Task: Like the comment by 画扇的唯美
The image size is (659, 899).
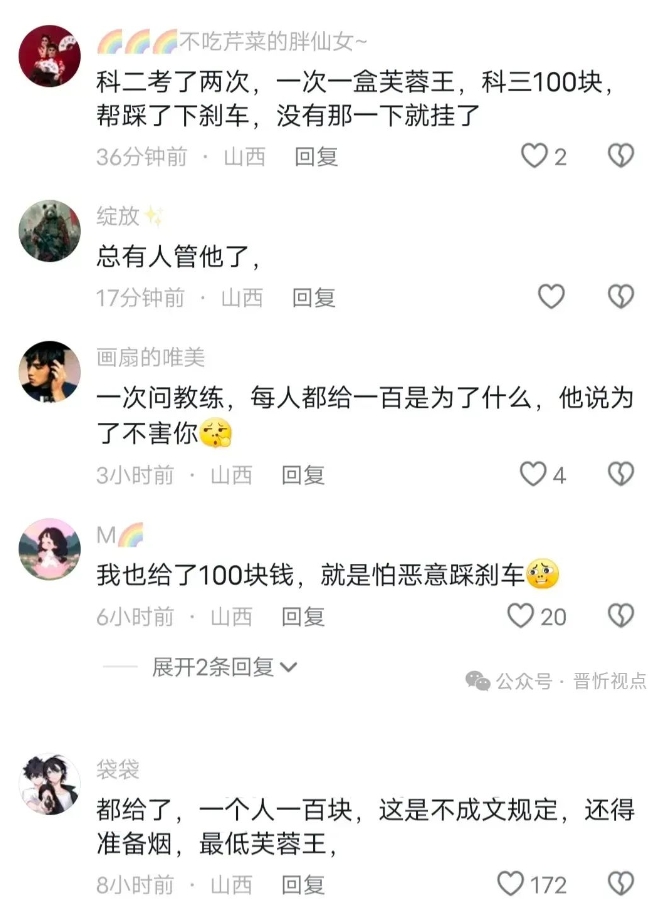Action: (x=533, y=475)
